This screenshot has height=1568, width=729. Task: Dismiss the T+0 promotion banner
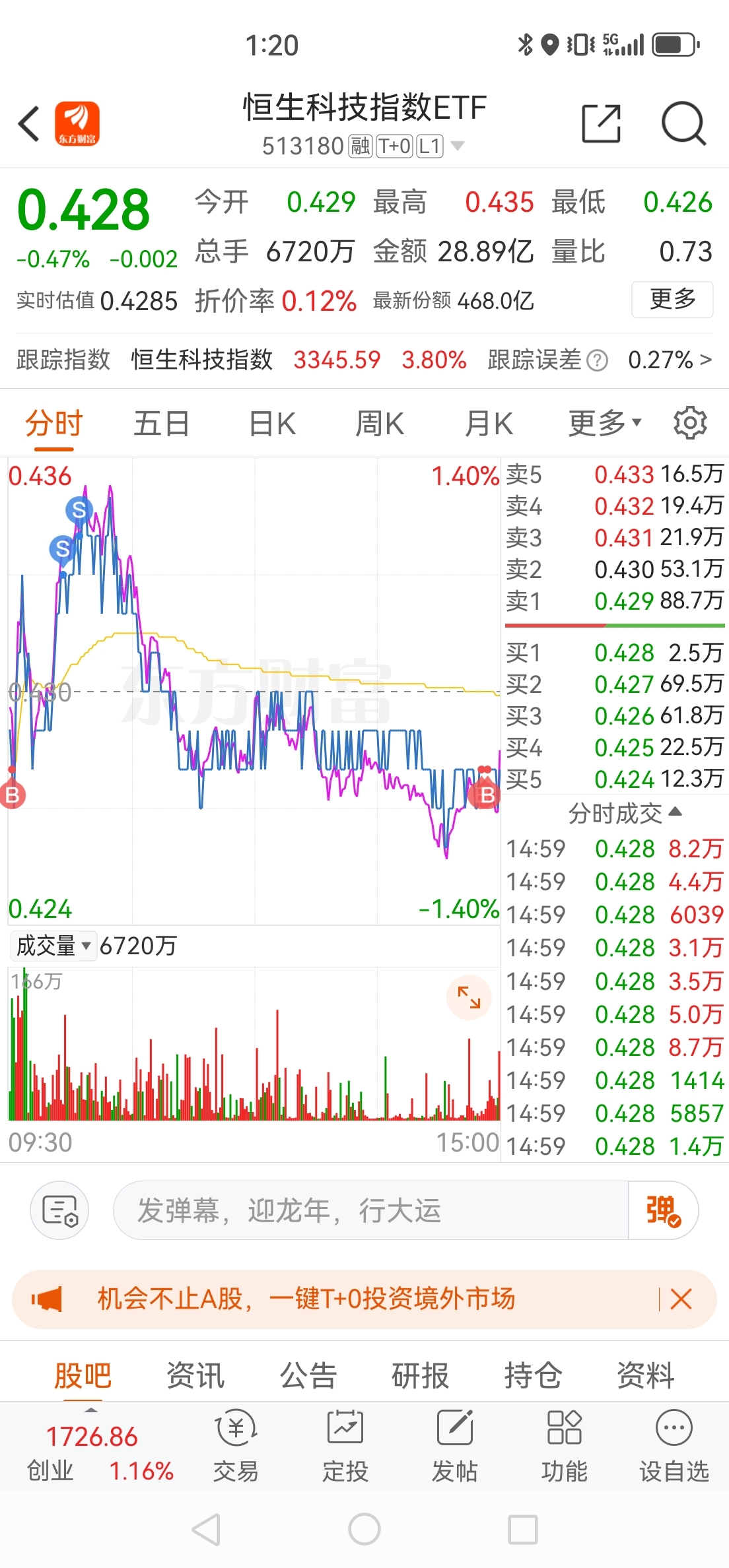coord(681,1298)
